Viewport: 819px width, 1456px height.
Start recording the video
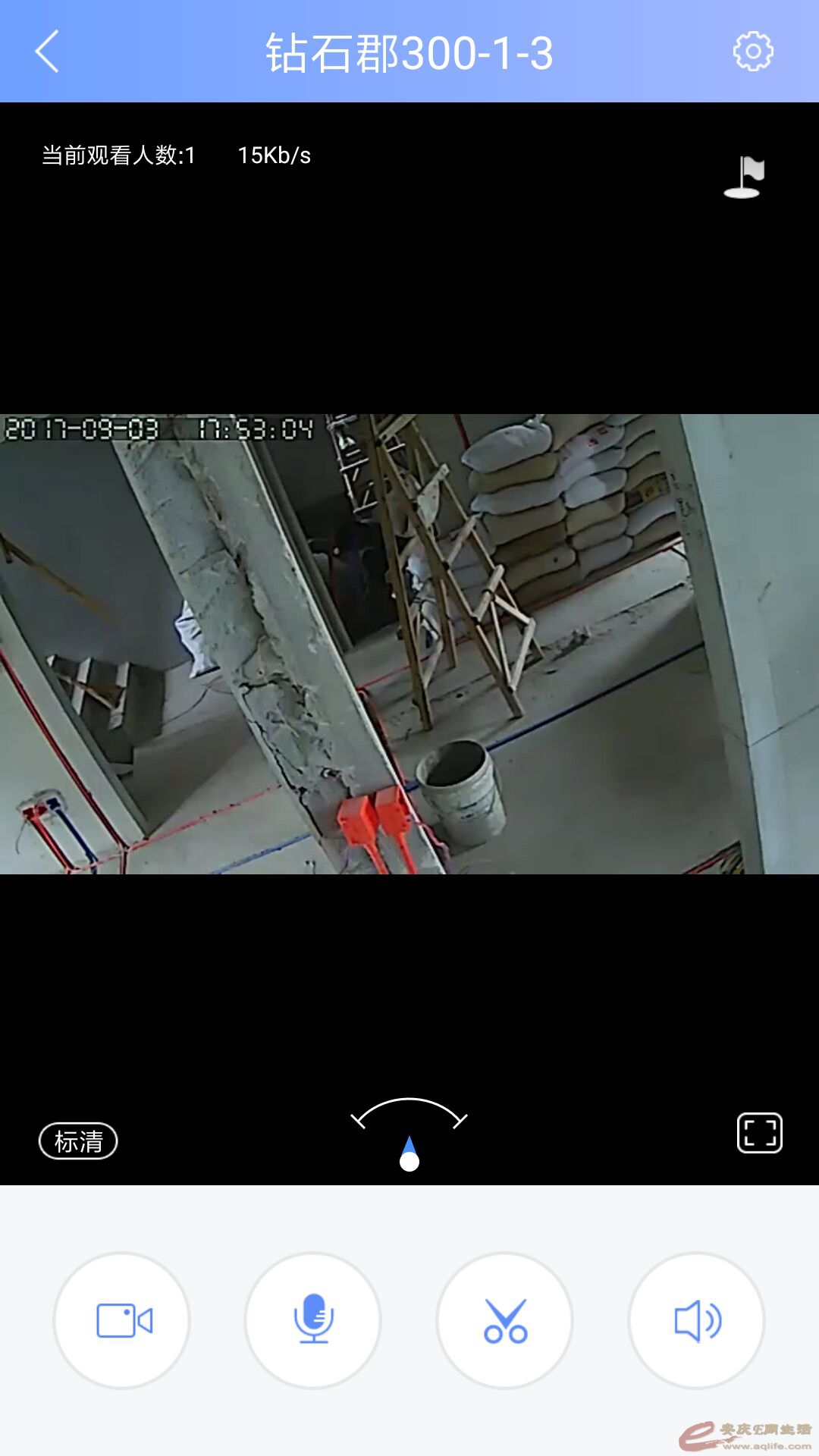pyautogui.click(x=121, y=1320)
